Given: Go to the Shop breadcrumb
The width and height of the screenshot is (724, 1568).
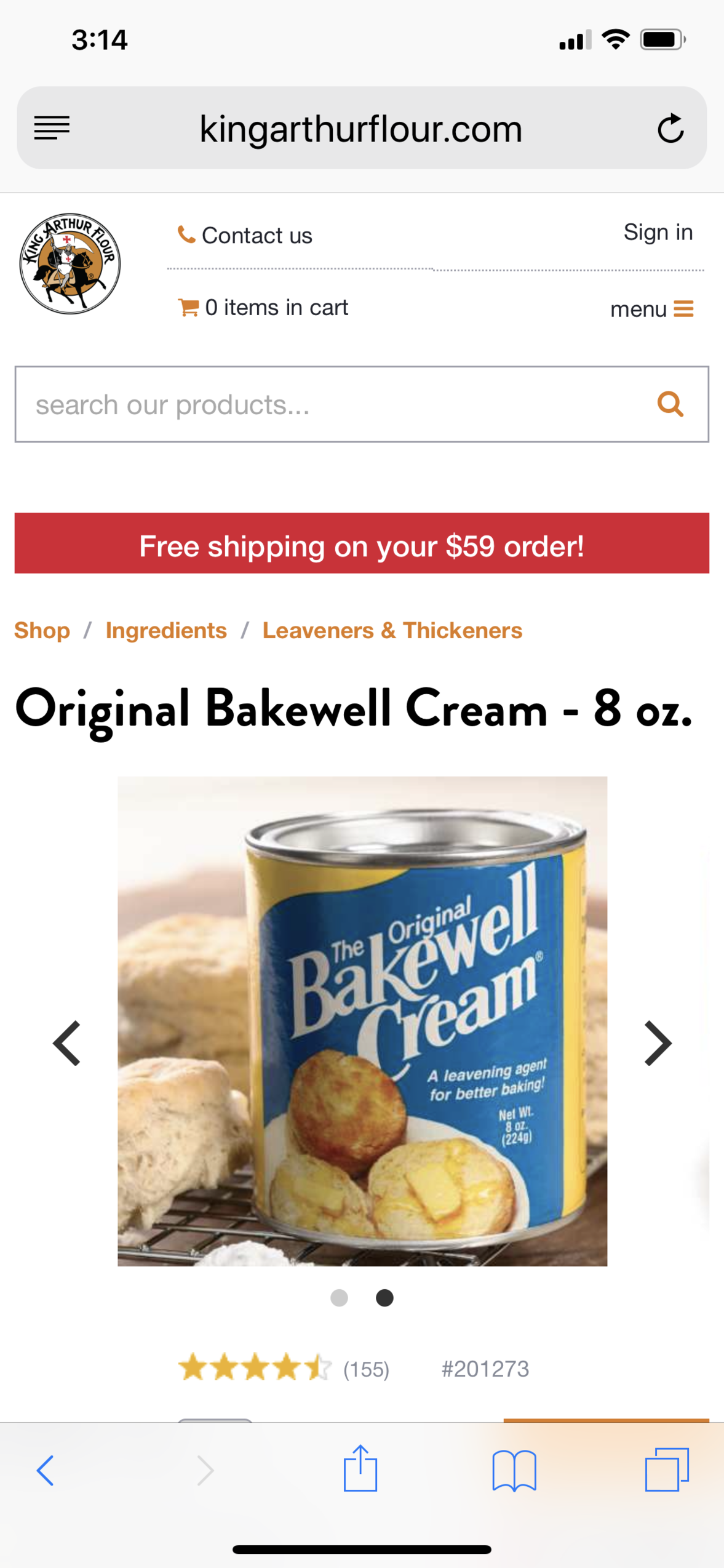Looking at the screenshot, I should point(42,630).
